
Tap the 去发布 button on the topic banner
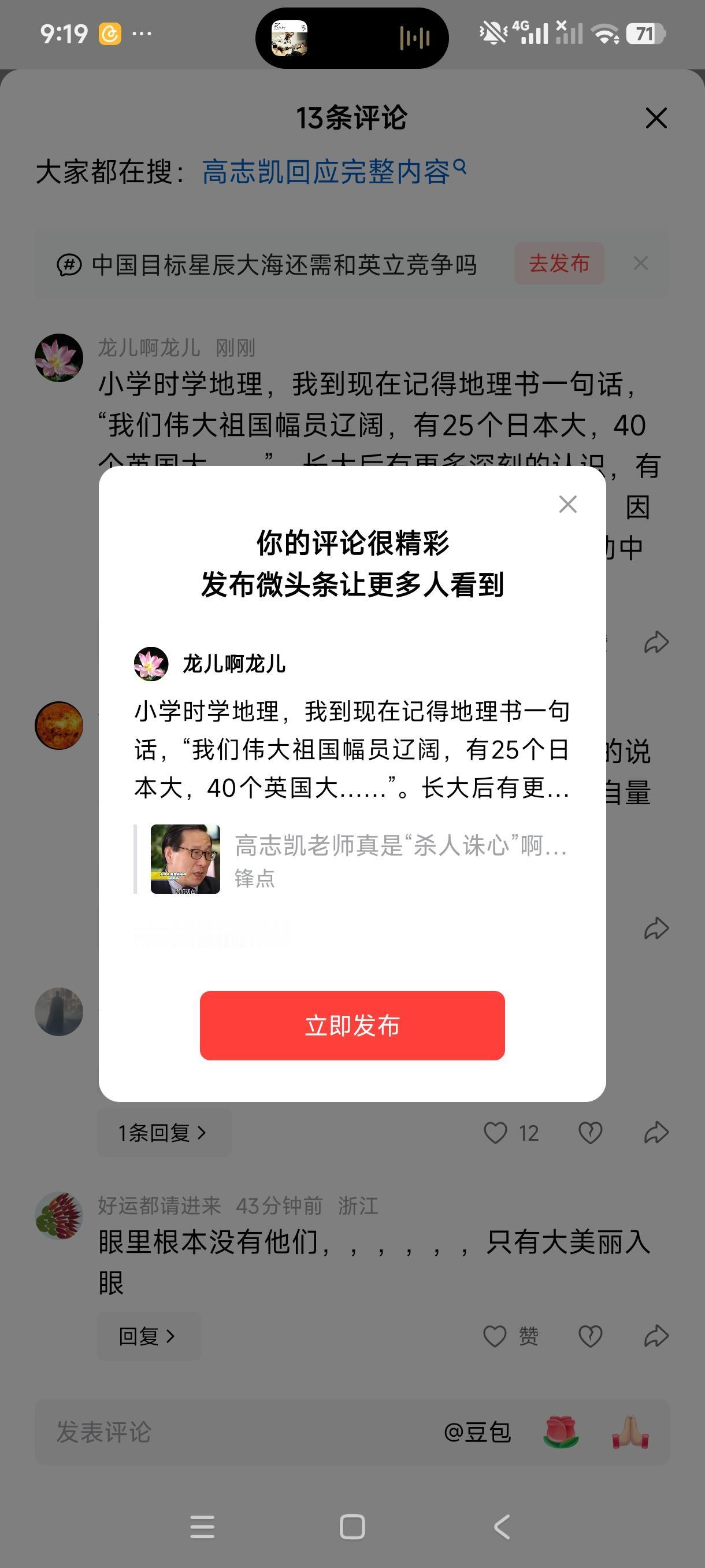[x=558, y=264]
